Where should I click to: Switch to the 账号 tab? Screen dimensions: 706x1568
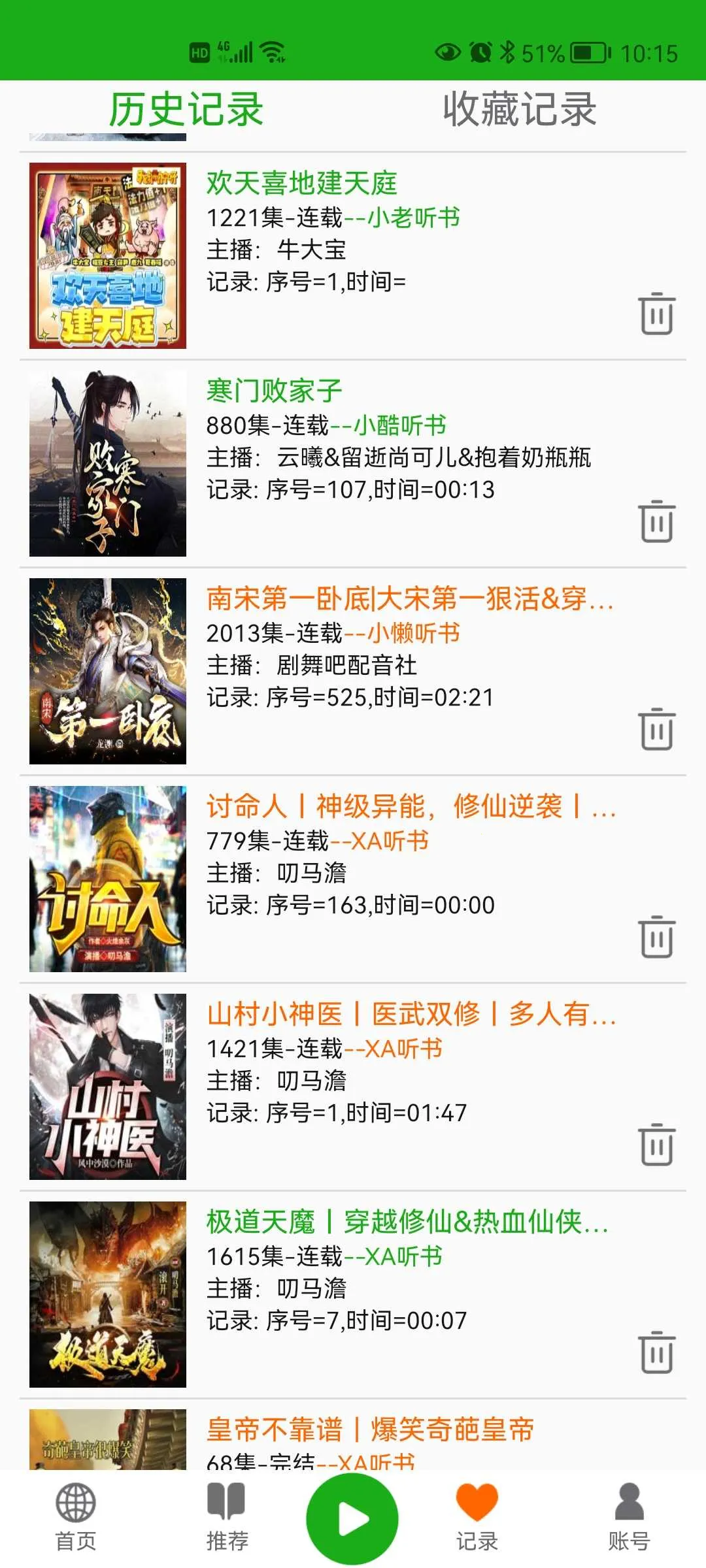(x=629, y=1517)
